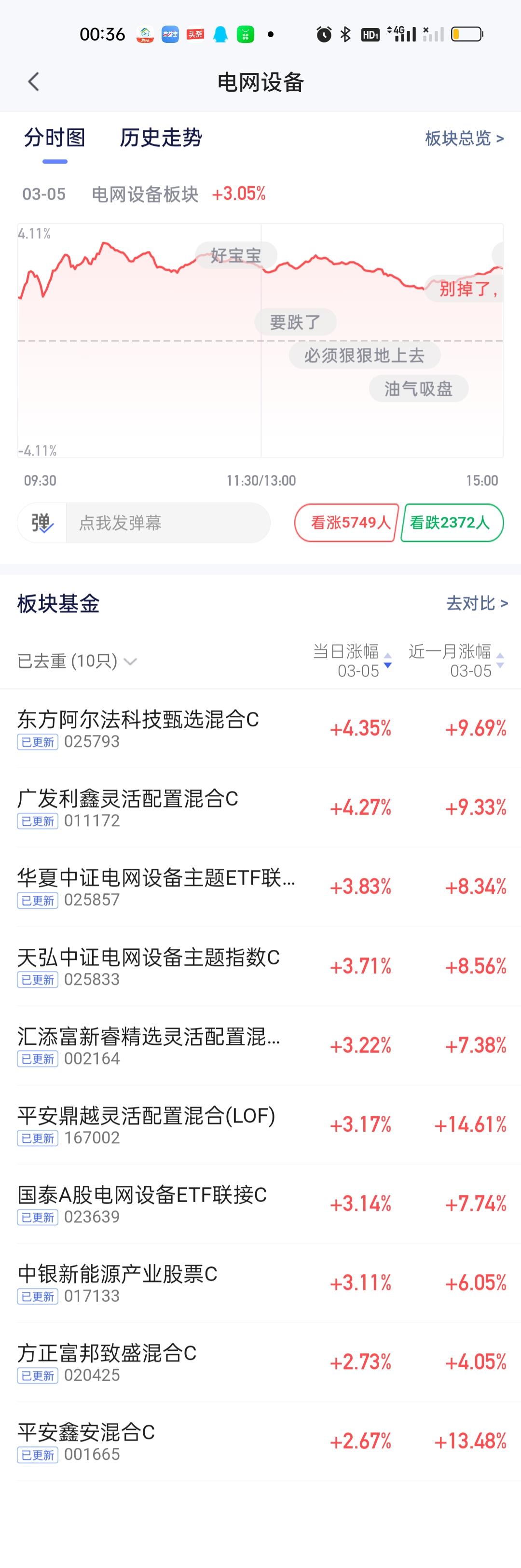The height and width of the screenshot is (1568, 521).
Task: Vote 看跌 with 2372 people
Action: (x=452, y=522)
